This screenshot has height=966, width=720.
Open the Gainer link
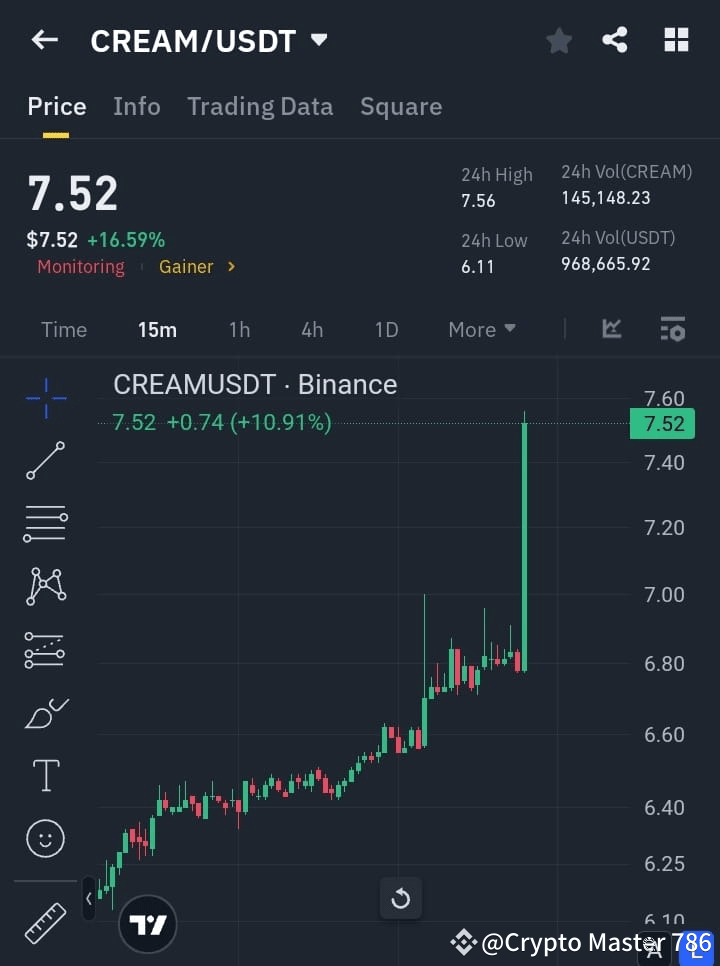186,267
